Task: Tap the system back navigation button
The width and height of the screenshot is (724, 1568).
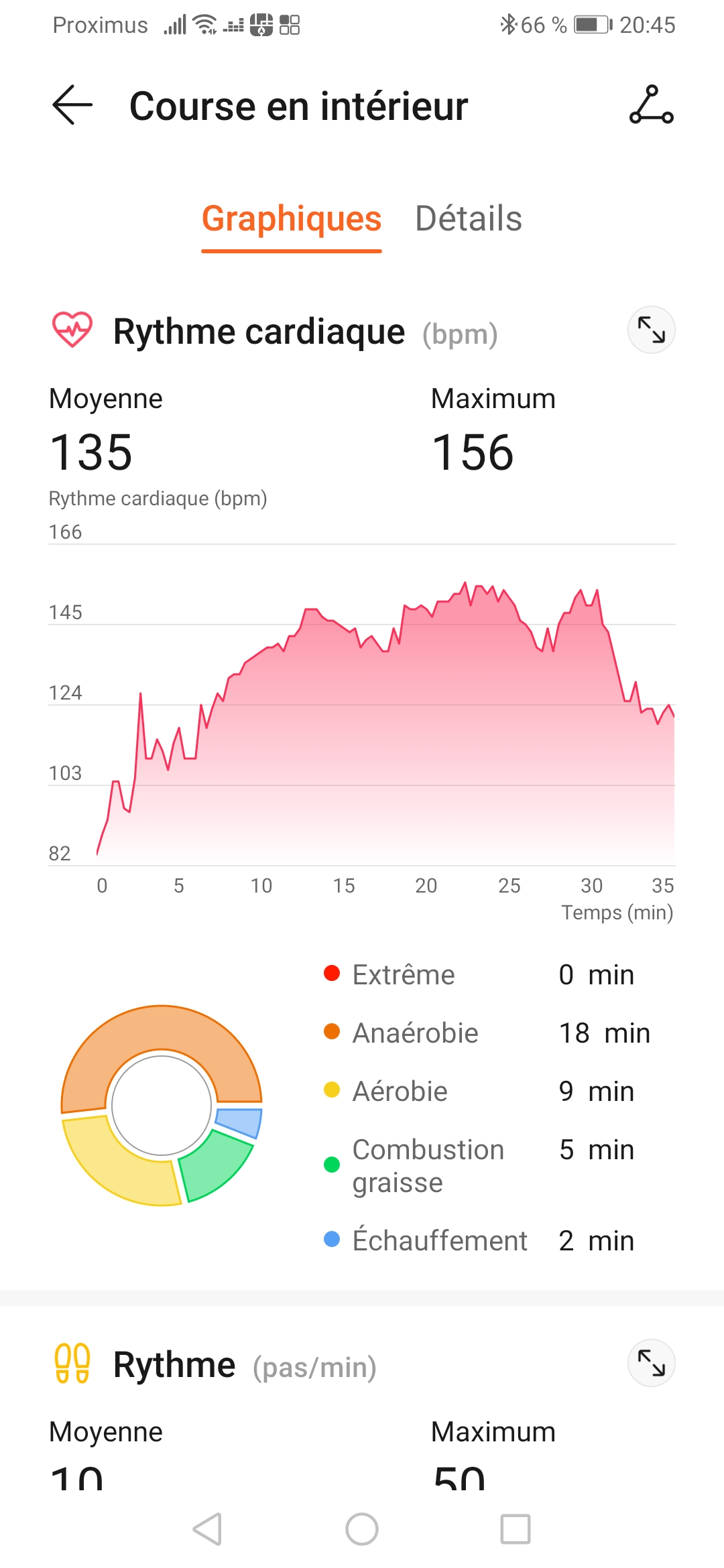Action: point(207,1528)
